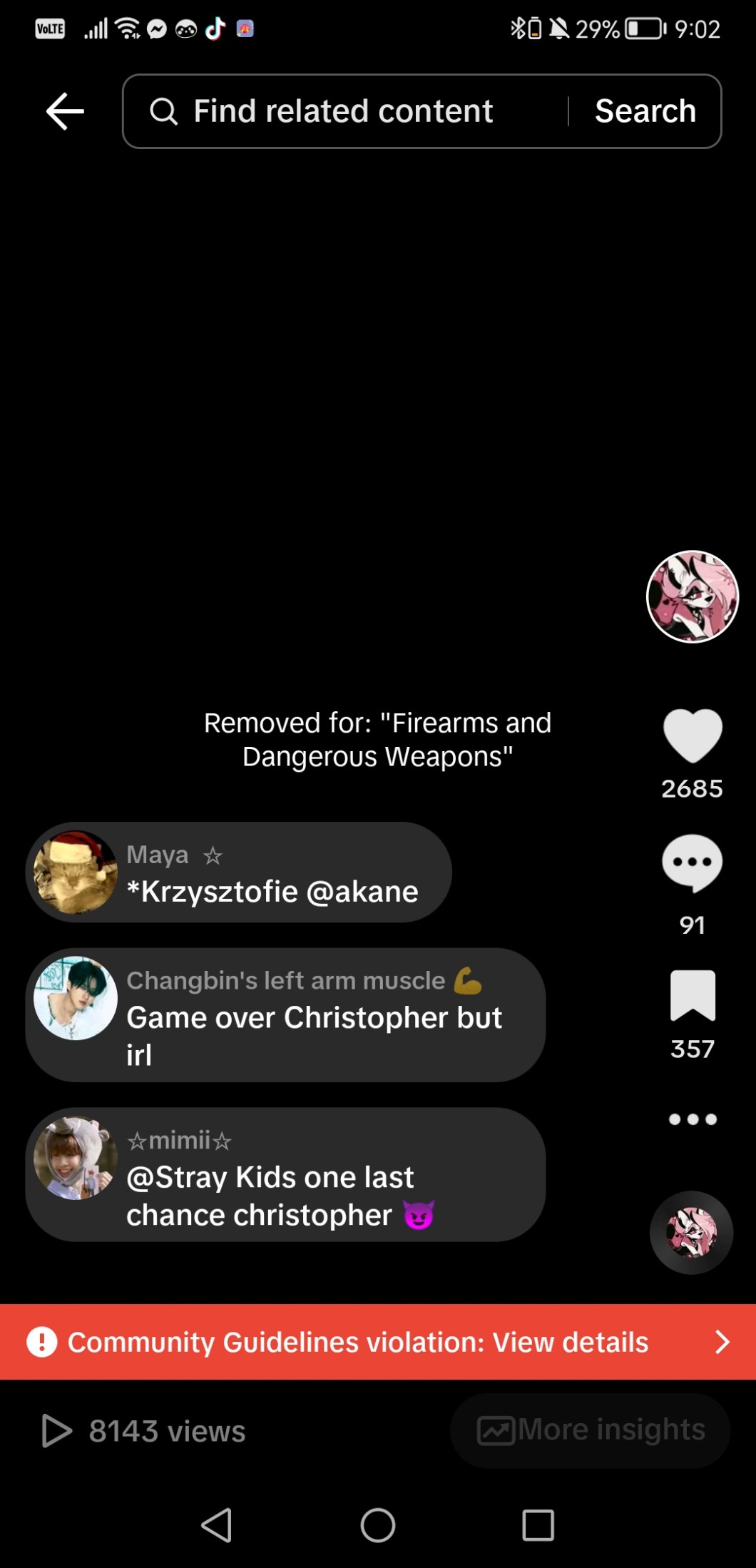Open the three-dot more options menu

692,1119
